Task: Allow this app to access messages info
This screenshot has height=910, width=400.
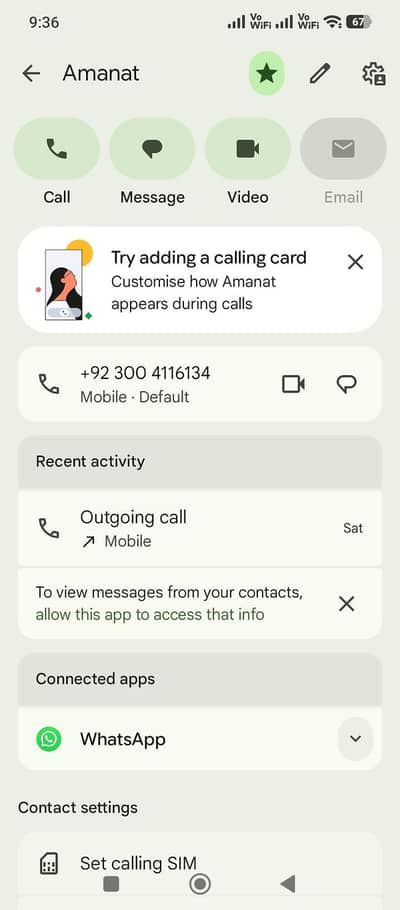Action: tap(150, 614)
